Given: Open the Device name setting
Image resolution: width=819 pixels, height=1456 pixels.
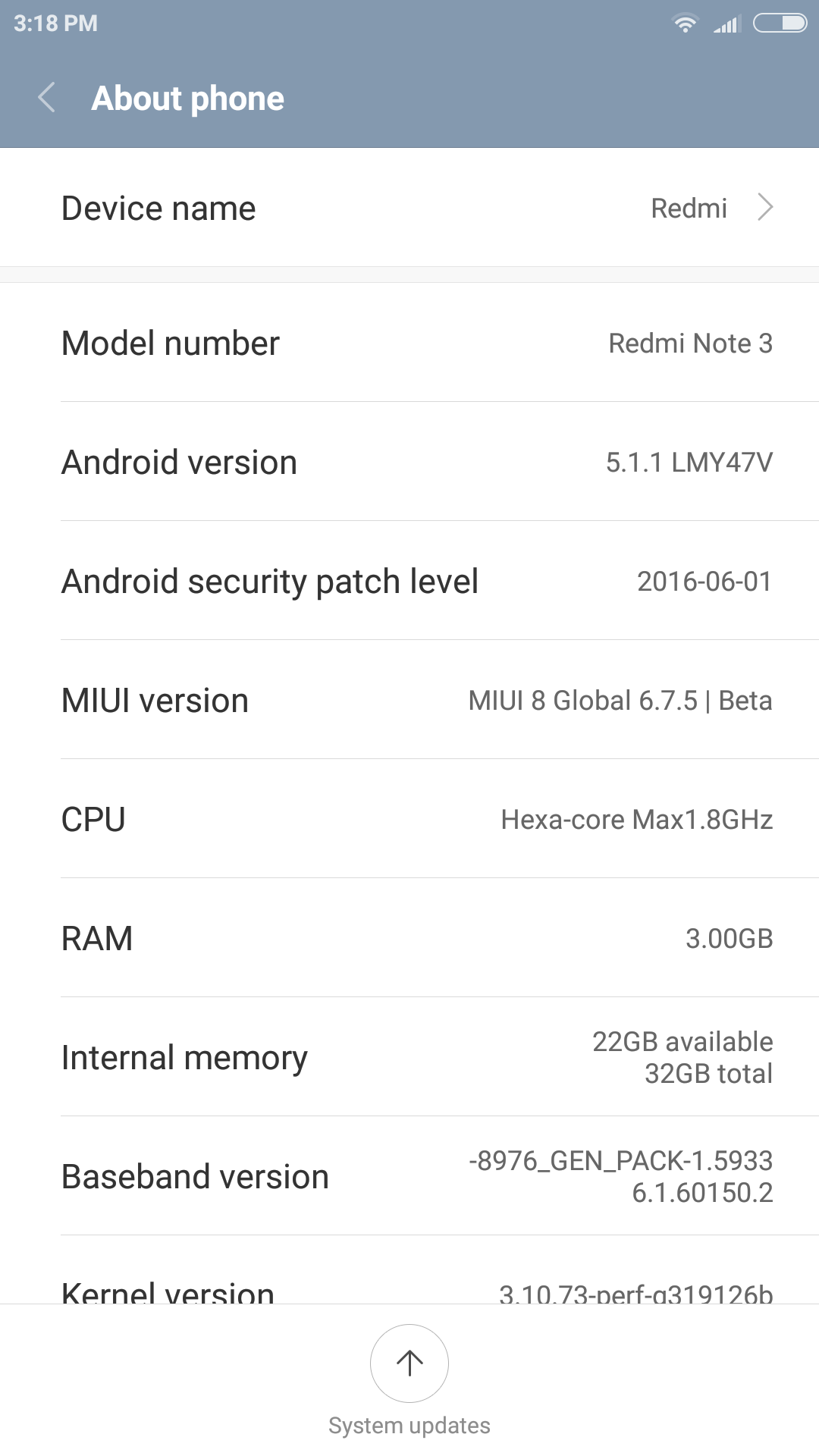Looking at the screenshot, I should click(x=409, y=208).
